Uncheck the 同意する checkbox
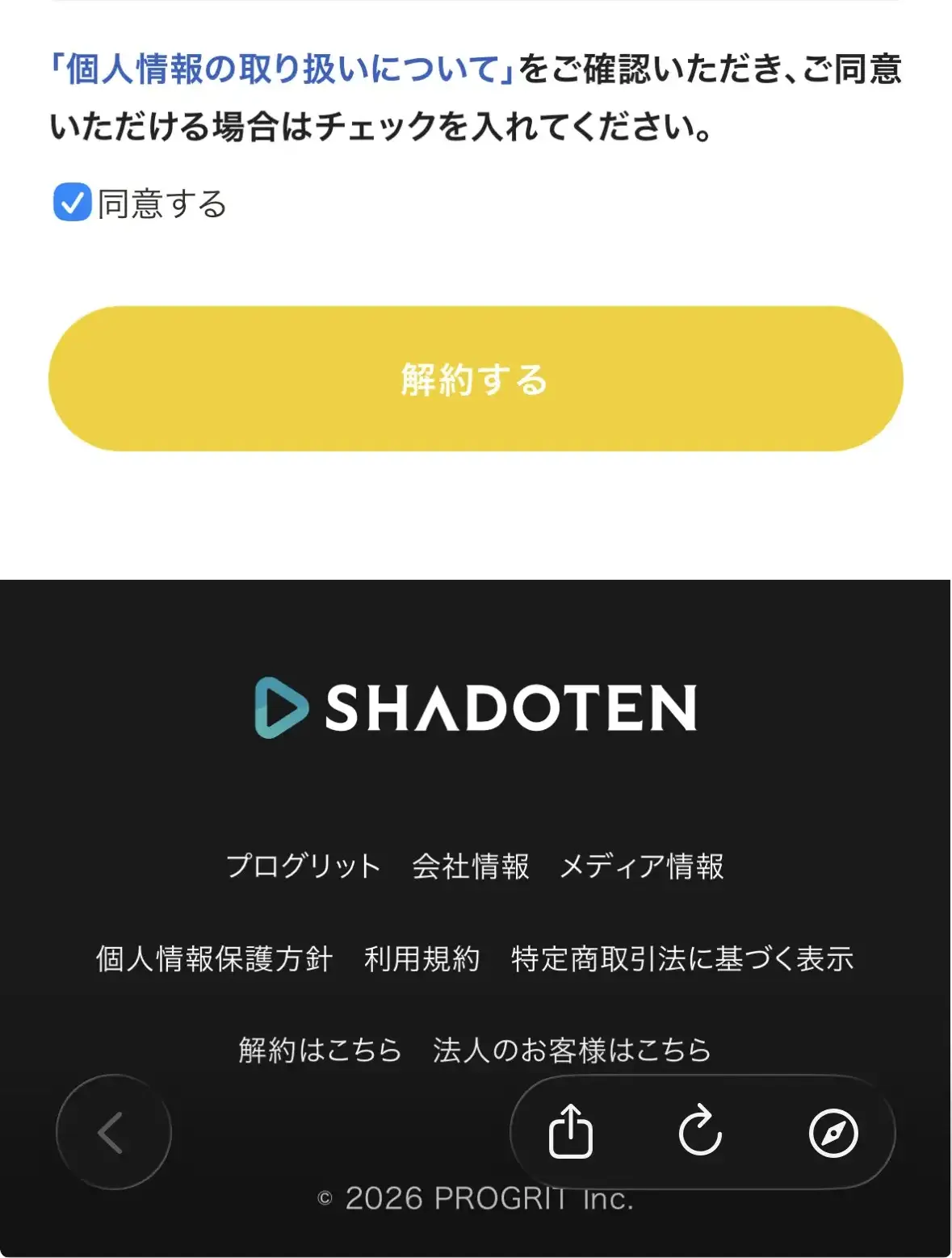 click(x=73, y=203)
